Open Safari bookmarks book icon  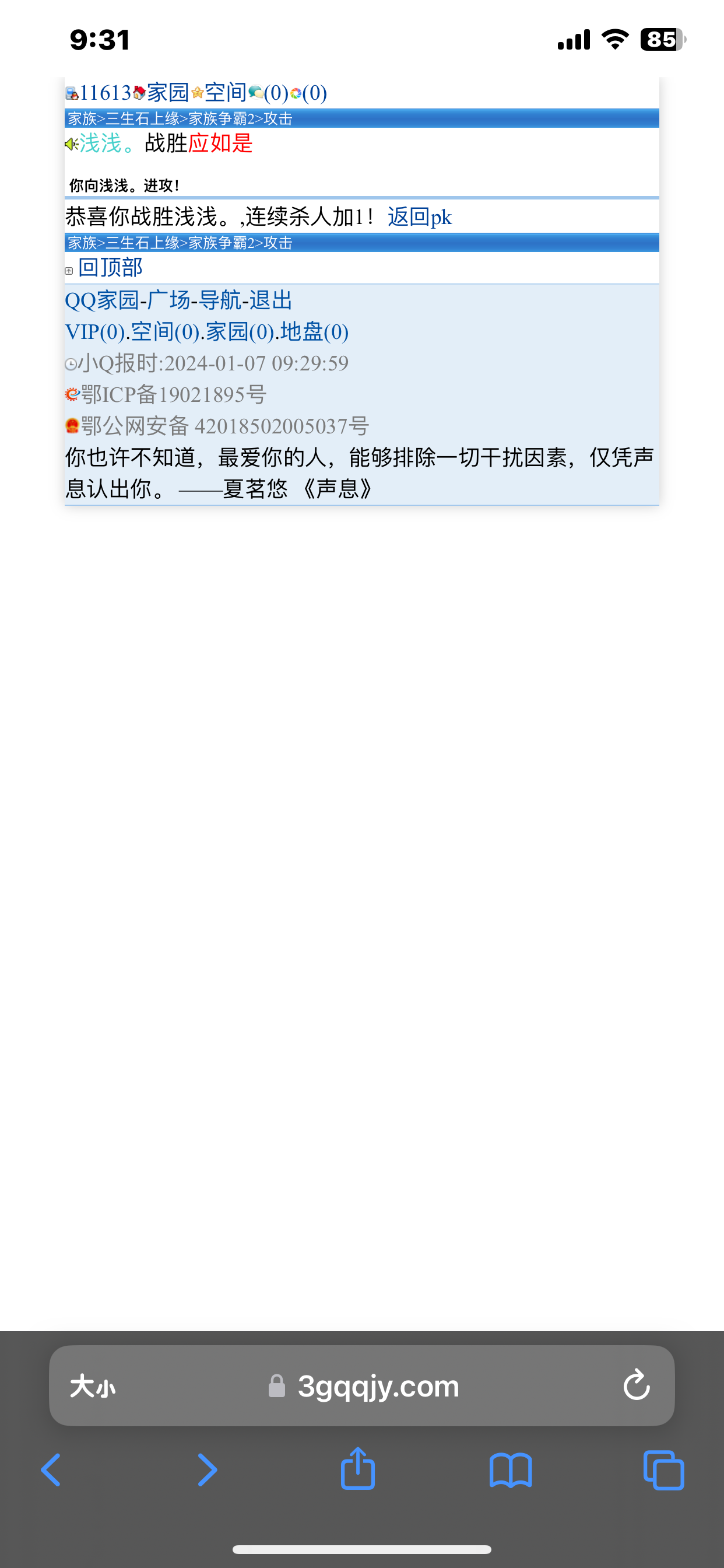coord(511,1470)
